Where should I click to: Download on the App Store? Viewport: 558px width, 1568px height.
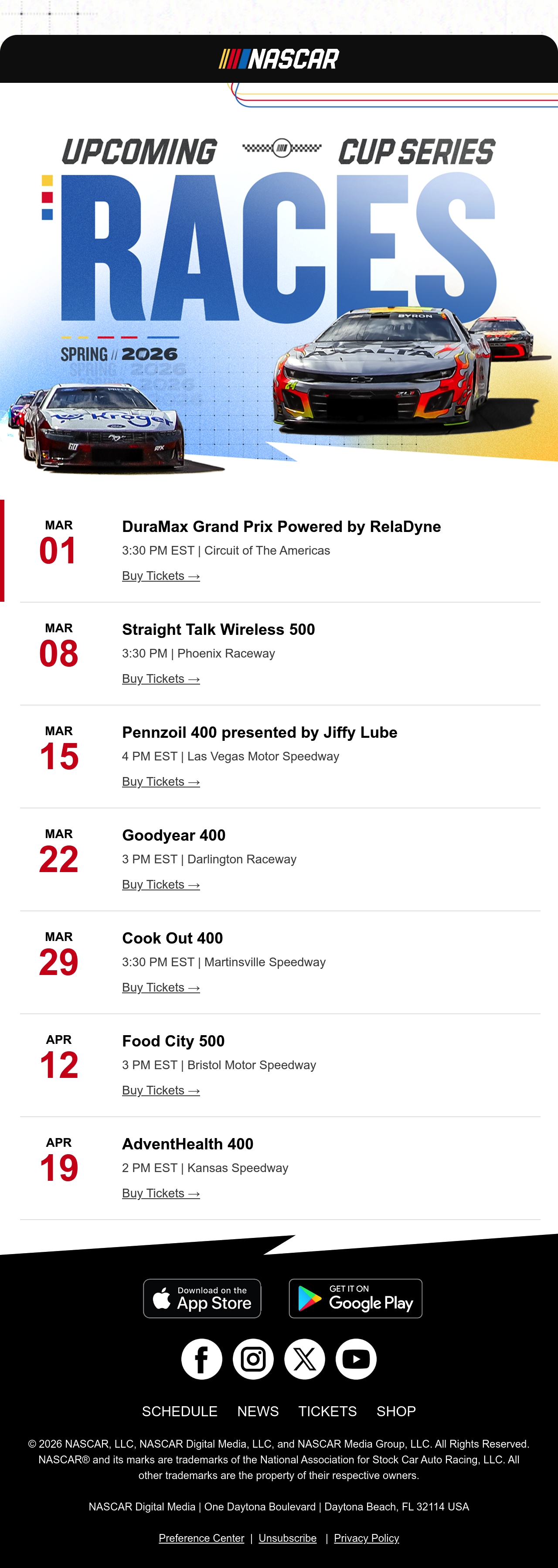pyautogui.click(x=202, y=1299)
